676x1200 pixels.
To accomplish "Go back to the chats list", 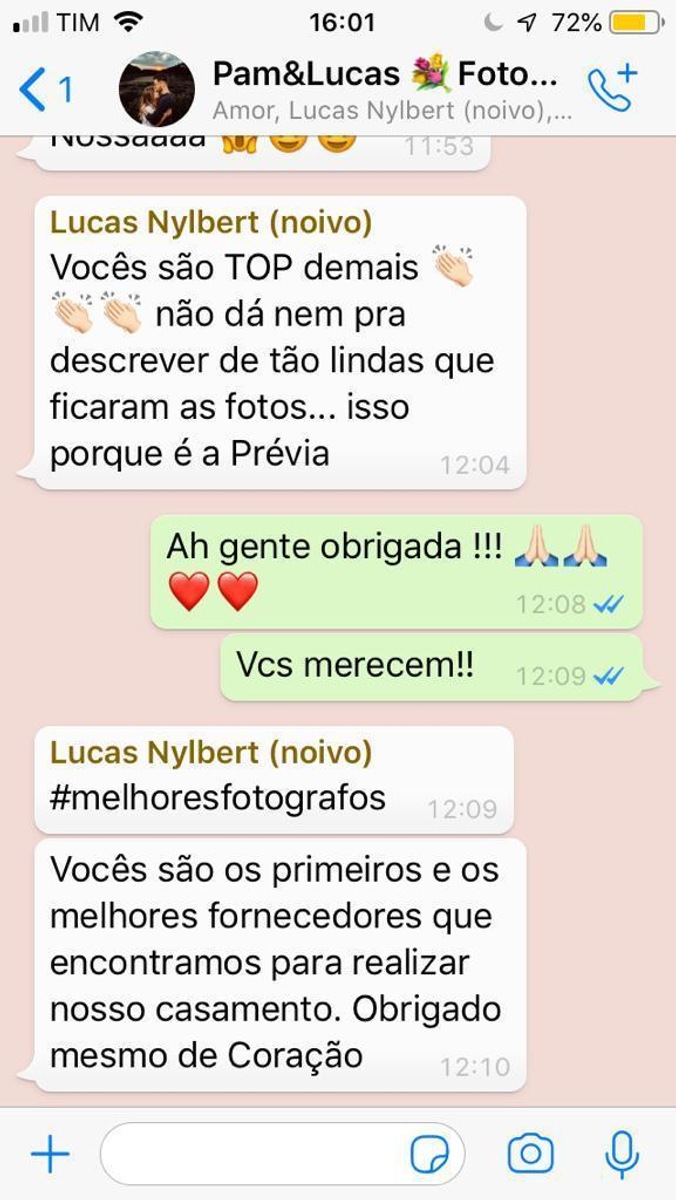I will 44,90.
